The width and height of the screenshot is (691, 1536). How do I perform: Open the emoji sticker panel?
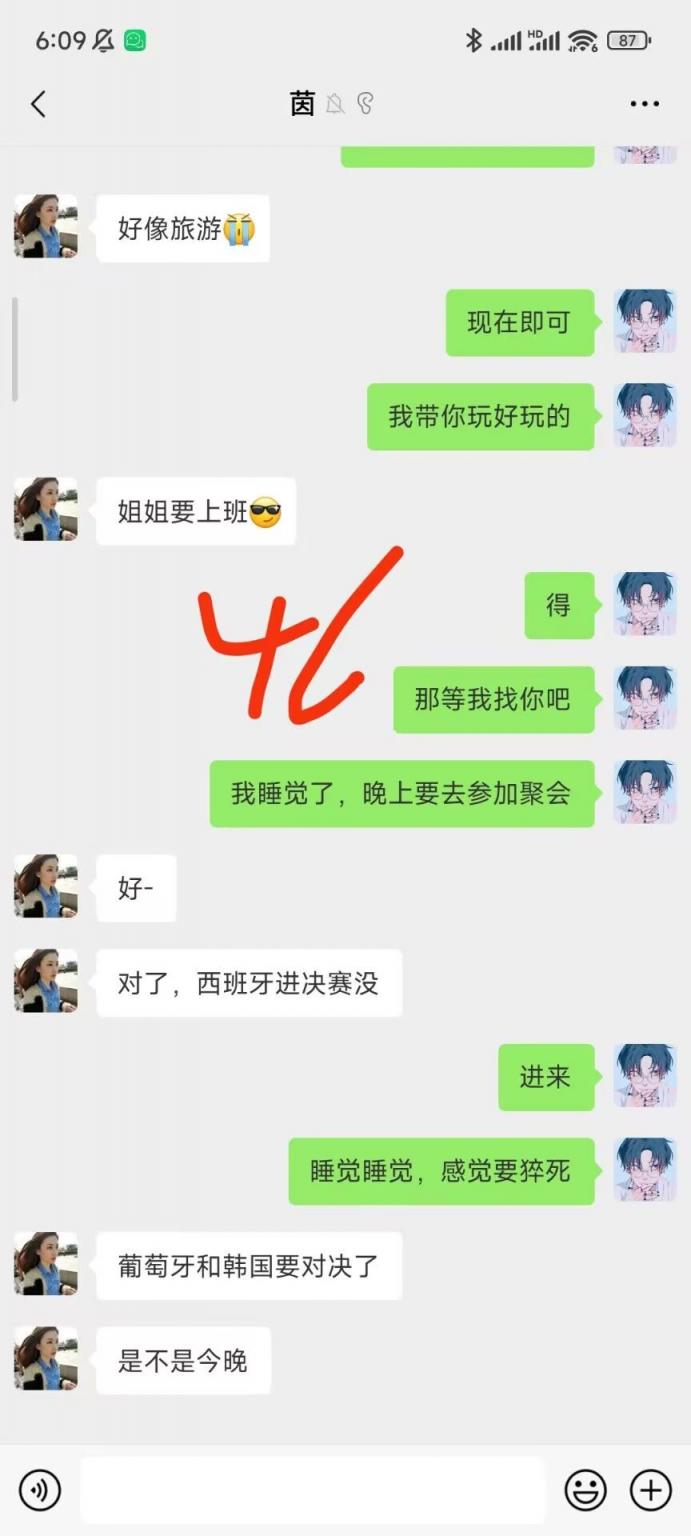(x=585, y=1490)
